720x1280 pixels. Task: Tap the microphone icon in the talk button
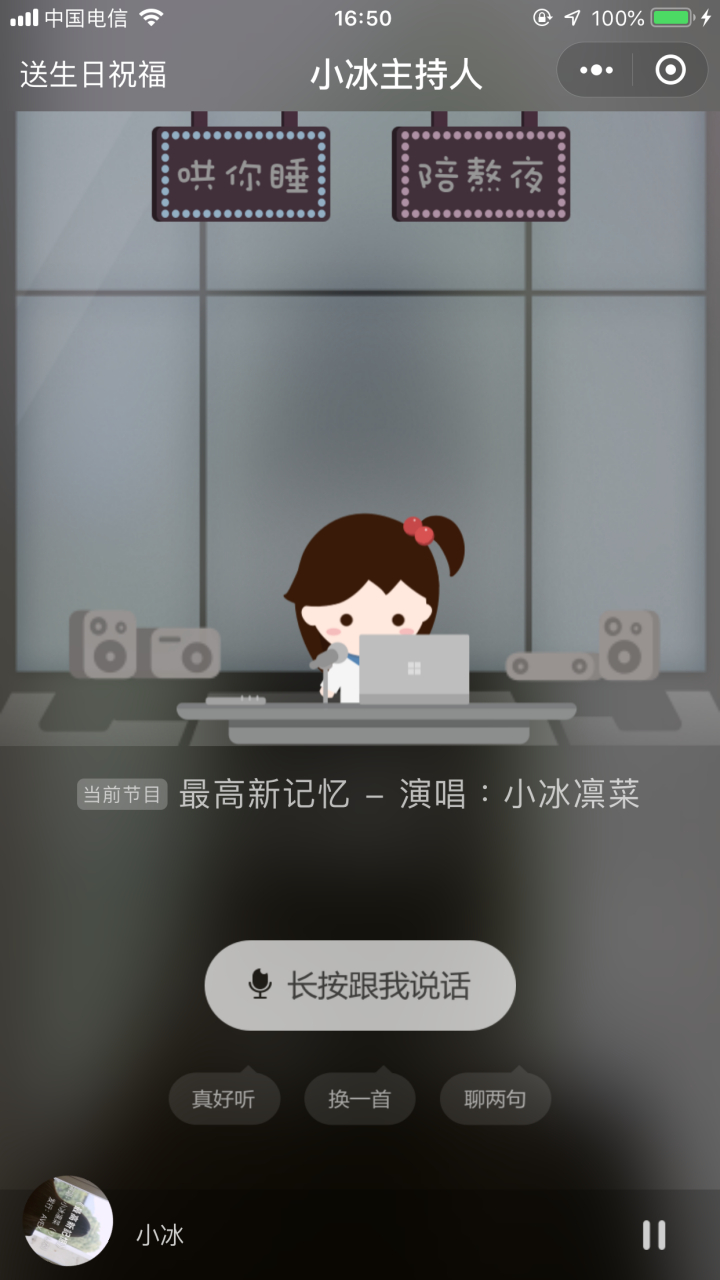pos(262,984)
